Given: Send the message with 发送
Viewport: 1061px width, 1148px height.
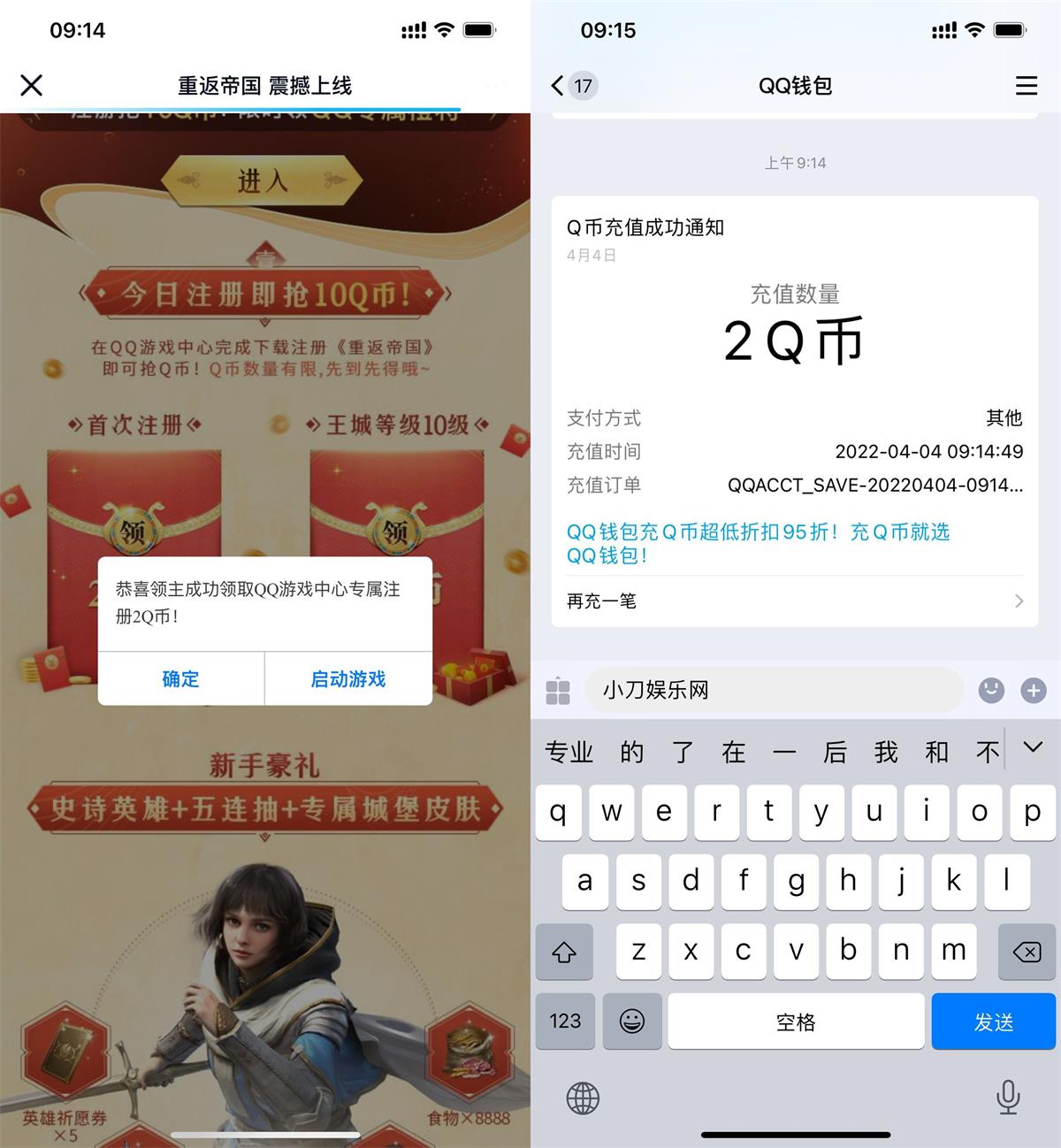Looking at the screenshot, I should coord(993,1022).
